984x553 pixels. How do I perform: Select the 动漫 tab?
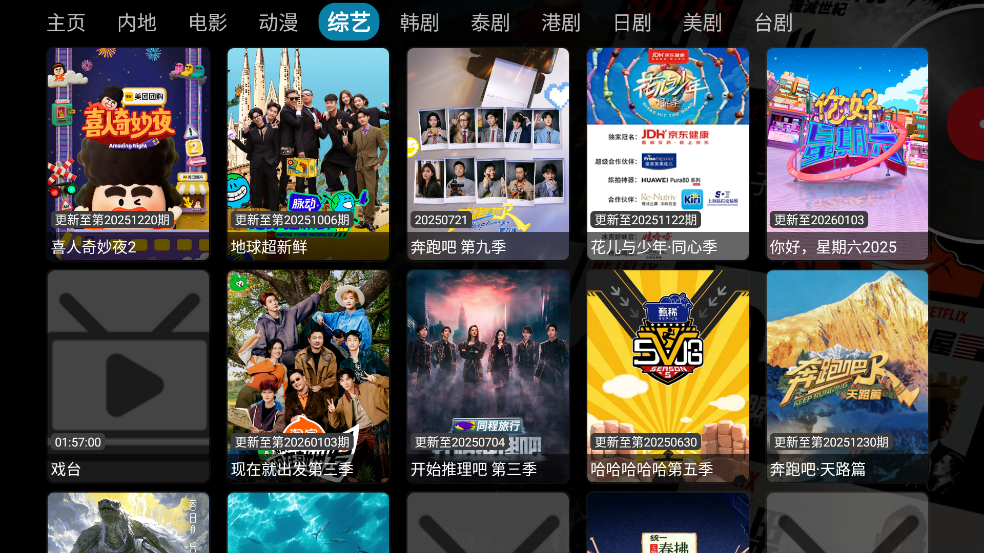(278, 22)
